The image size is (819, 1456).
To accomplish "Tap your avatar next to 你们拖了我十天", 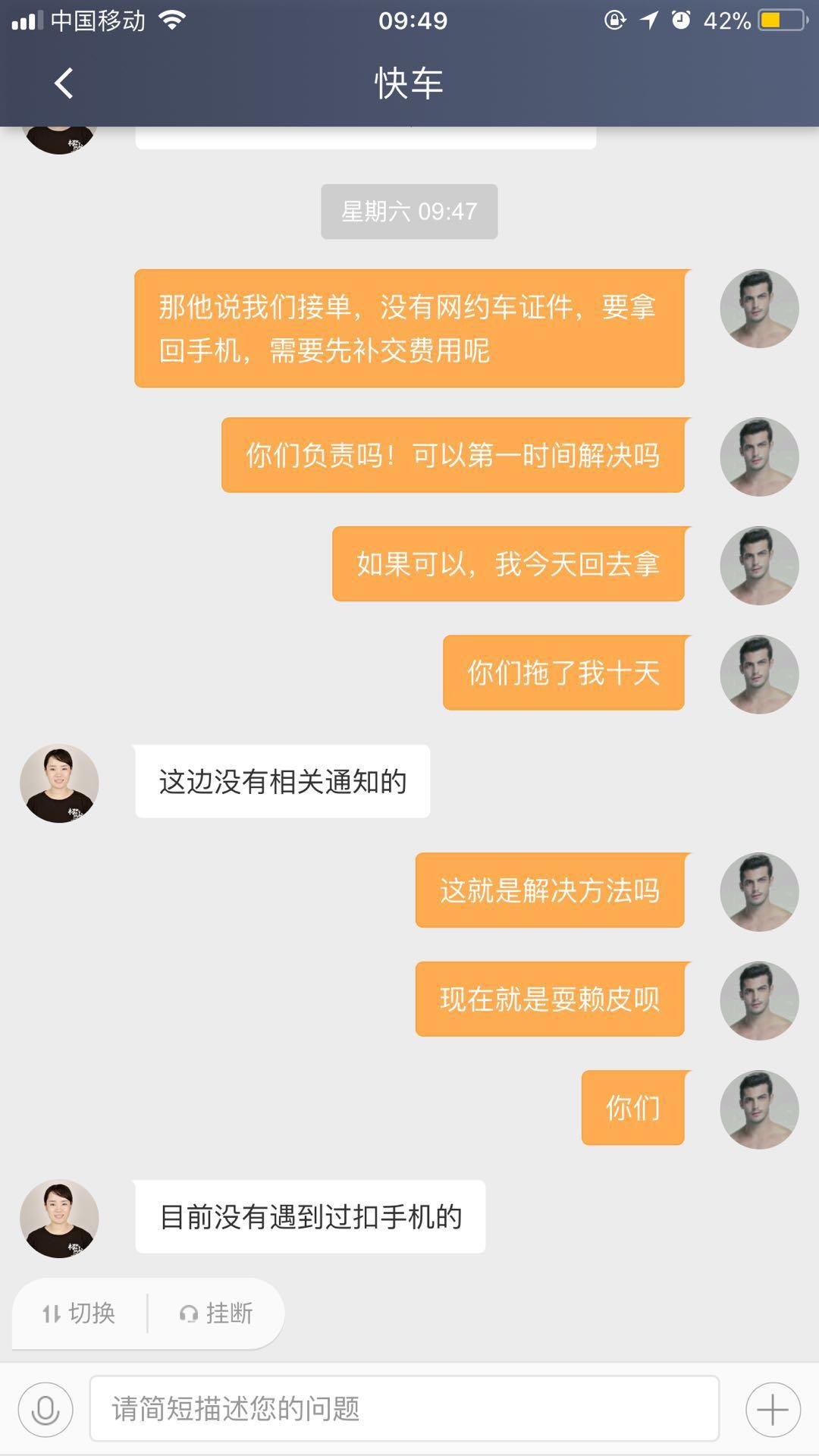I will [759, 673].
